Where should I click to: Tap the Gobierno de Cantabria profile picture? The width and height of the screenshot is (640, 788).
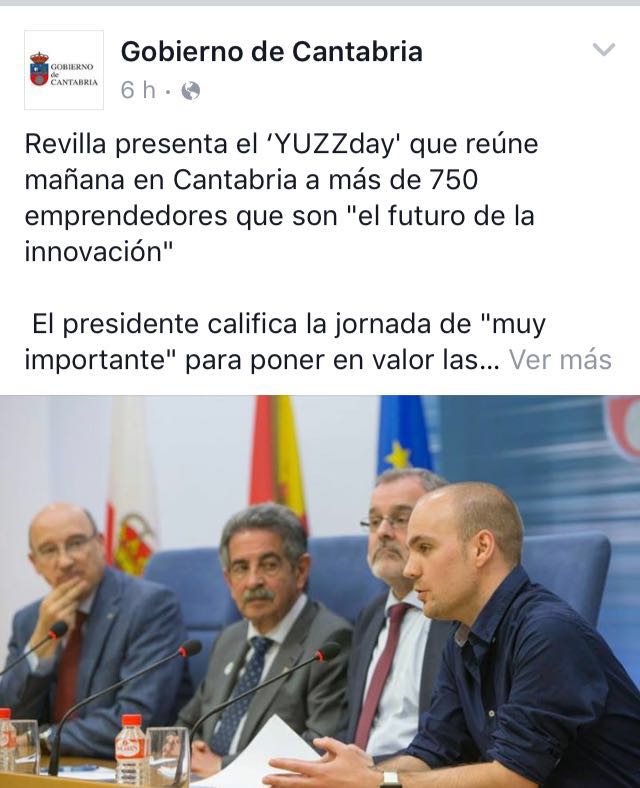click(x=64, y=70)
